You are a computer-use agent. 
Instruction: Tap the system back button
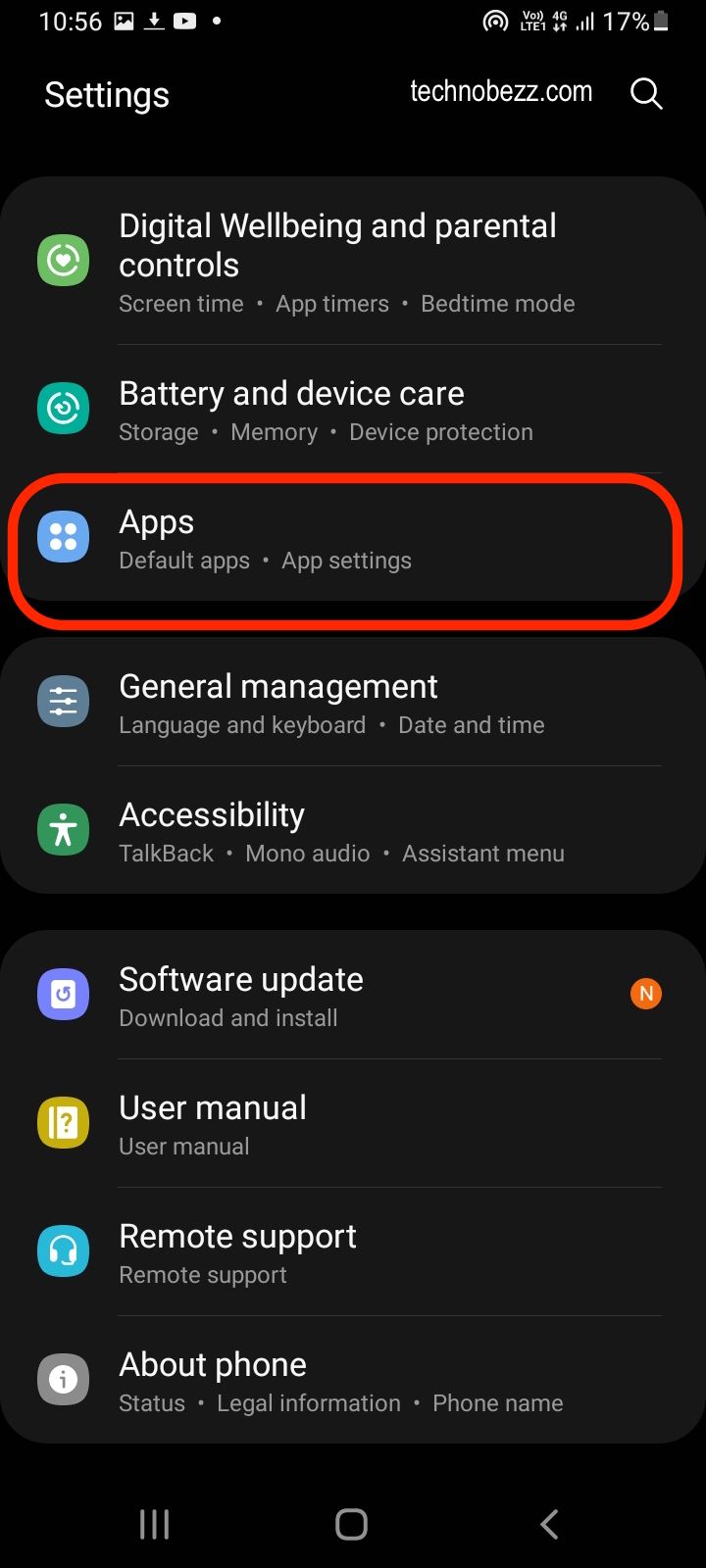click(x=549, y=1524)
